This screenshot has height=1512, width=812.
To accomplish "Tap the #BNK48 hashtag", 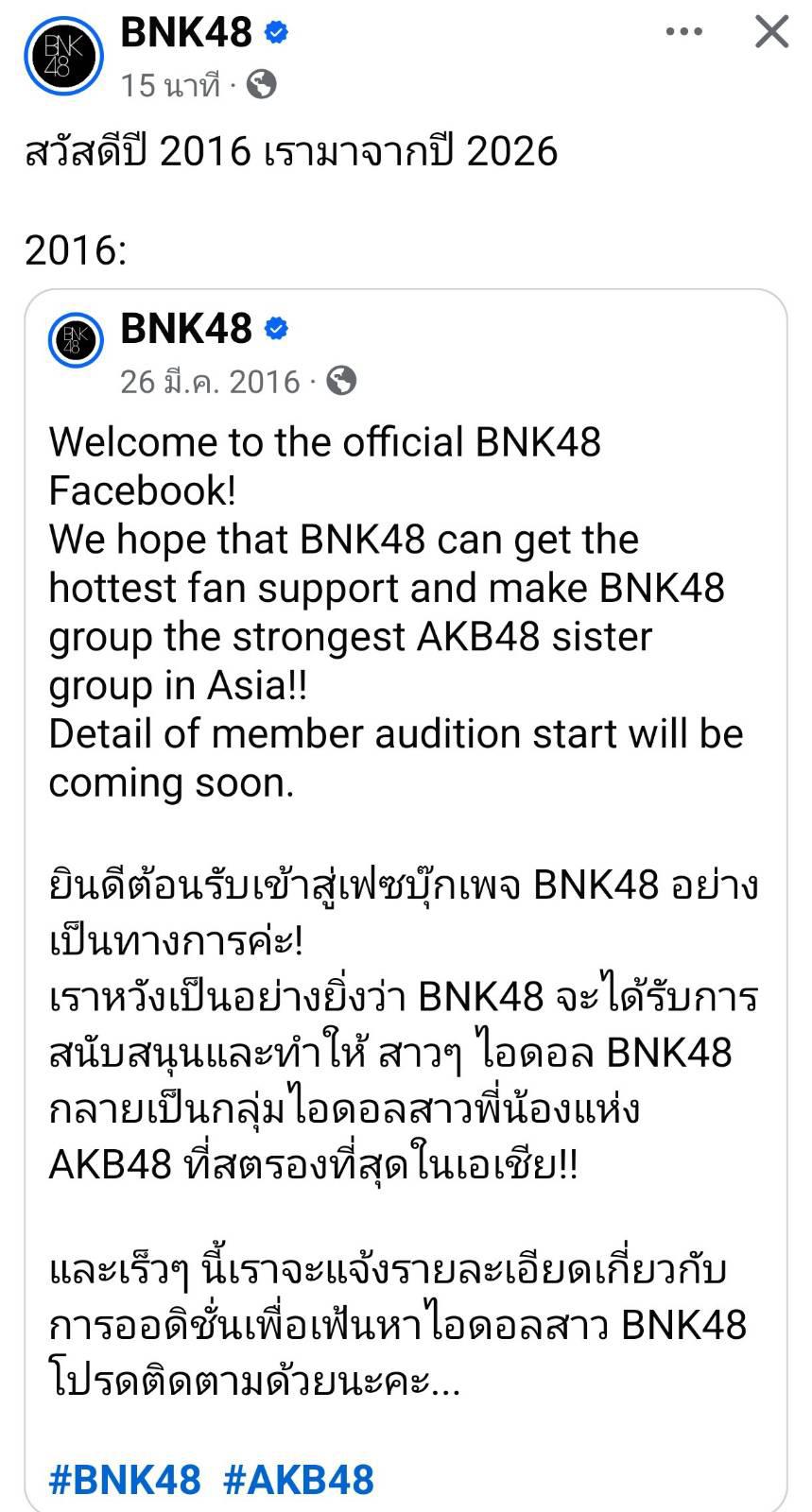I will click(125, 1479).
